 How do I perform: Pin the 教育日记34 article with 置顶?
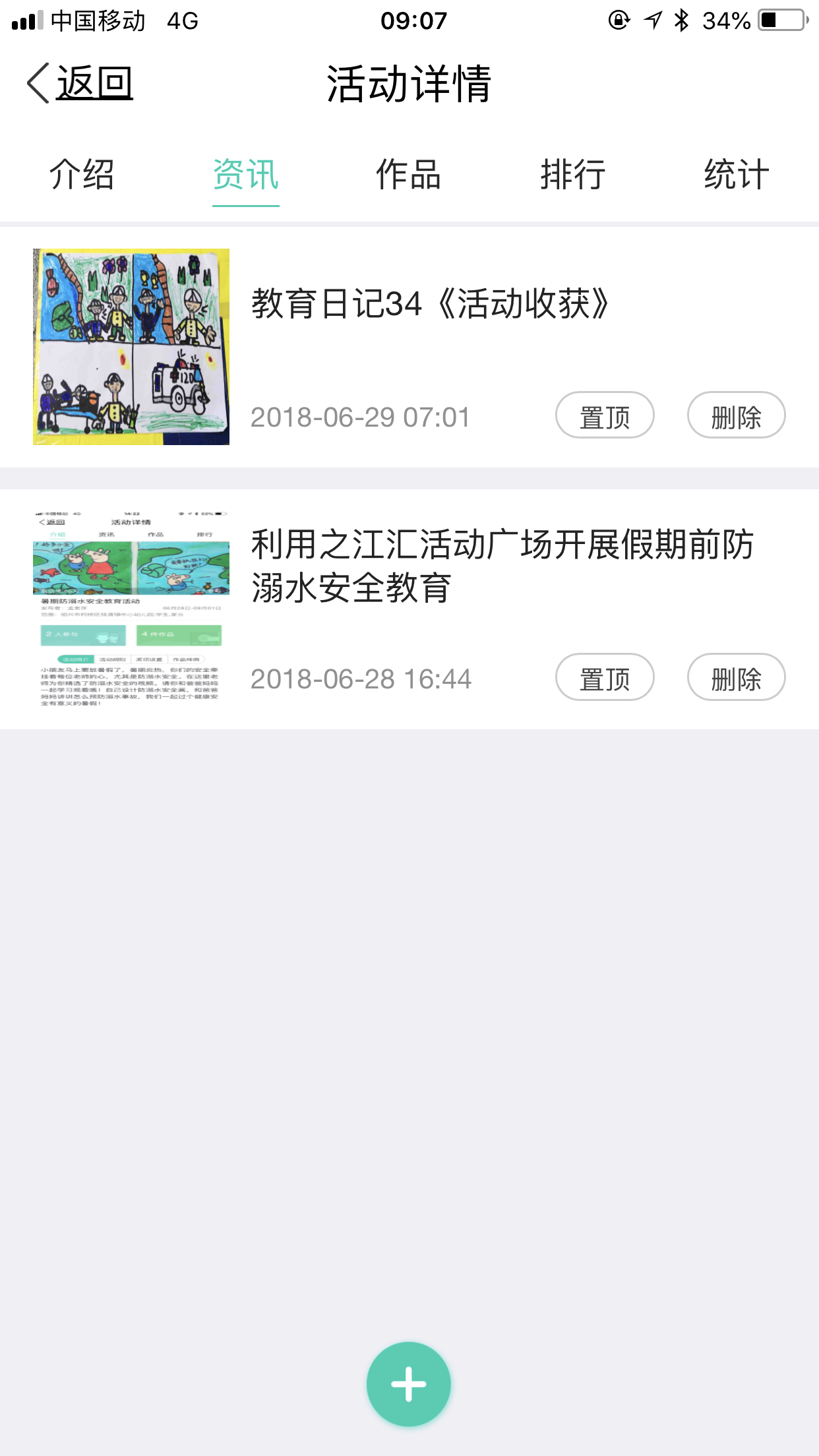[604, 415]
